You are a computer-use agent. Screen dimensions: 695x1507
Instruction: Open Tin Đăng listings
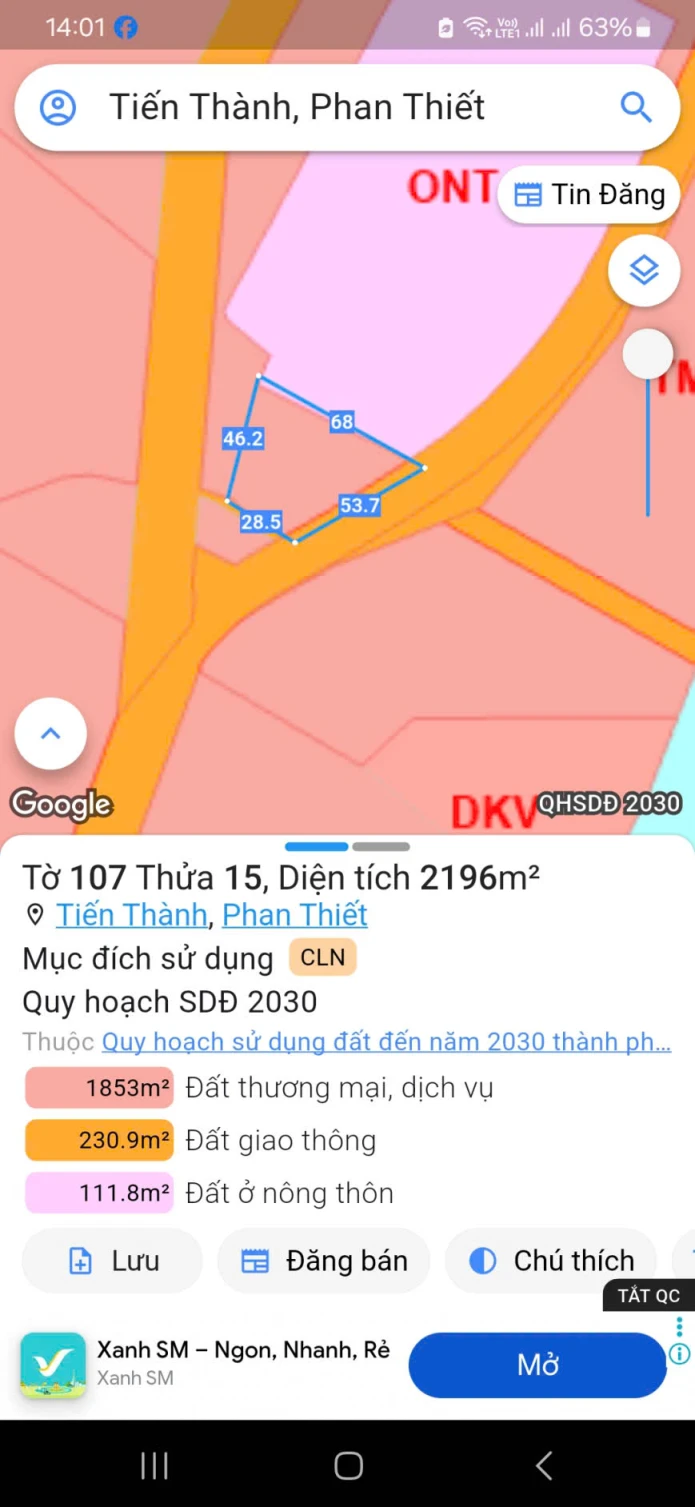pos(589,194)
